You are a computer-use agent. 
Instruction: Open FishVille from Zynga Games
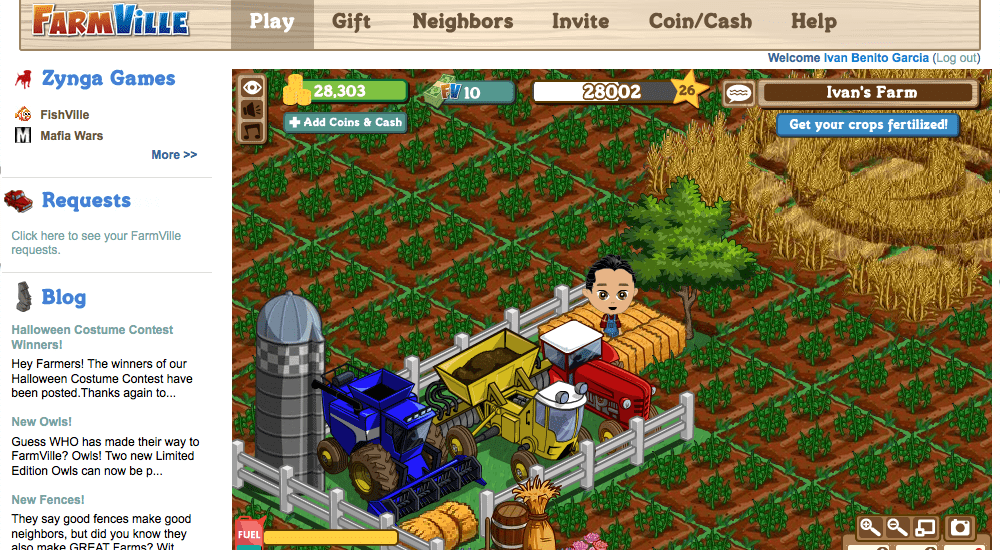(64, 115)
